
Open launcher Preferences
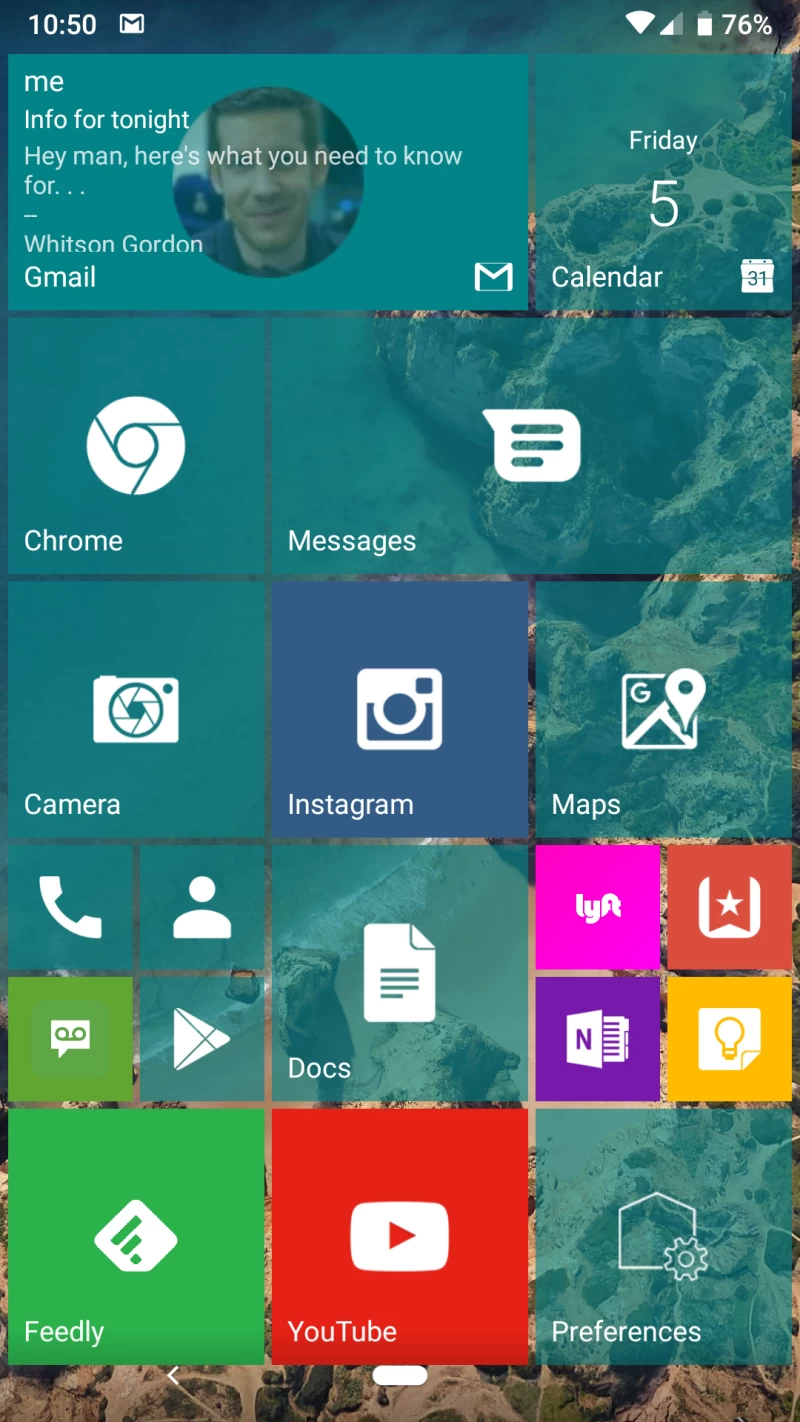point(663,1236)
